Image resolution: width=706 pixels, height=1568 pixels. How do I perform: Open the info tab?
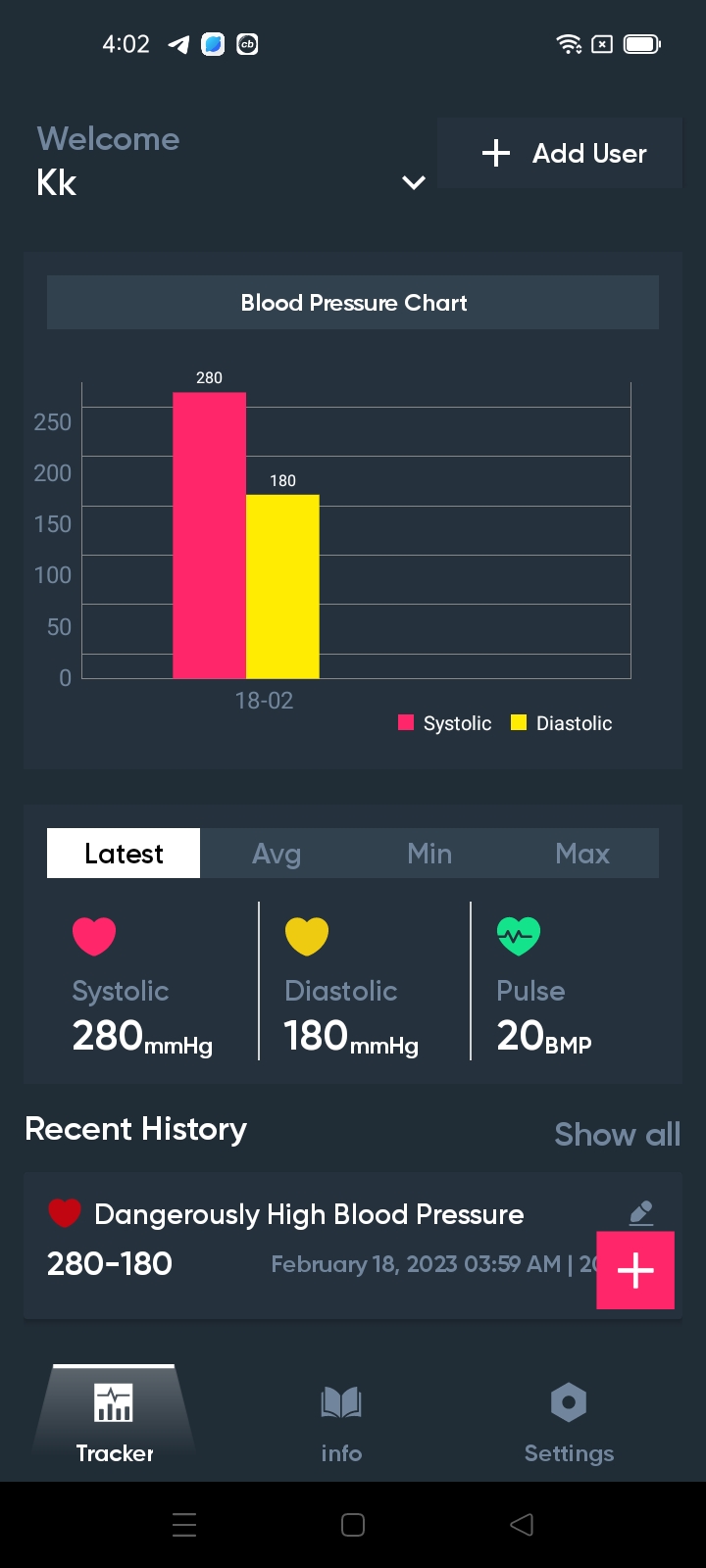(x=341, y=1421)
